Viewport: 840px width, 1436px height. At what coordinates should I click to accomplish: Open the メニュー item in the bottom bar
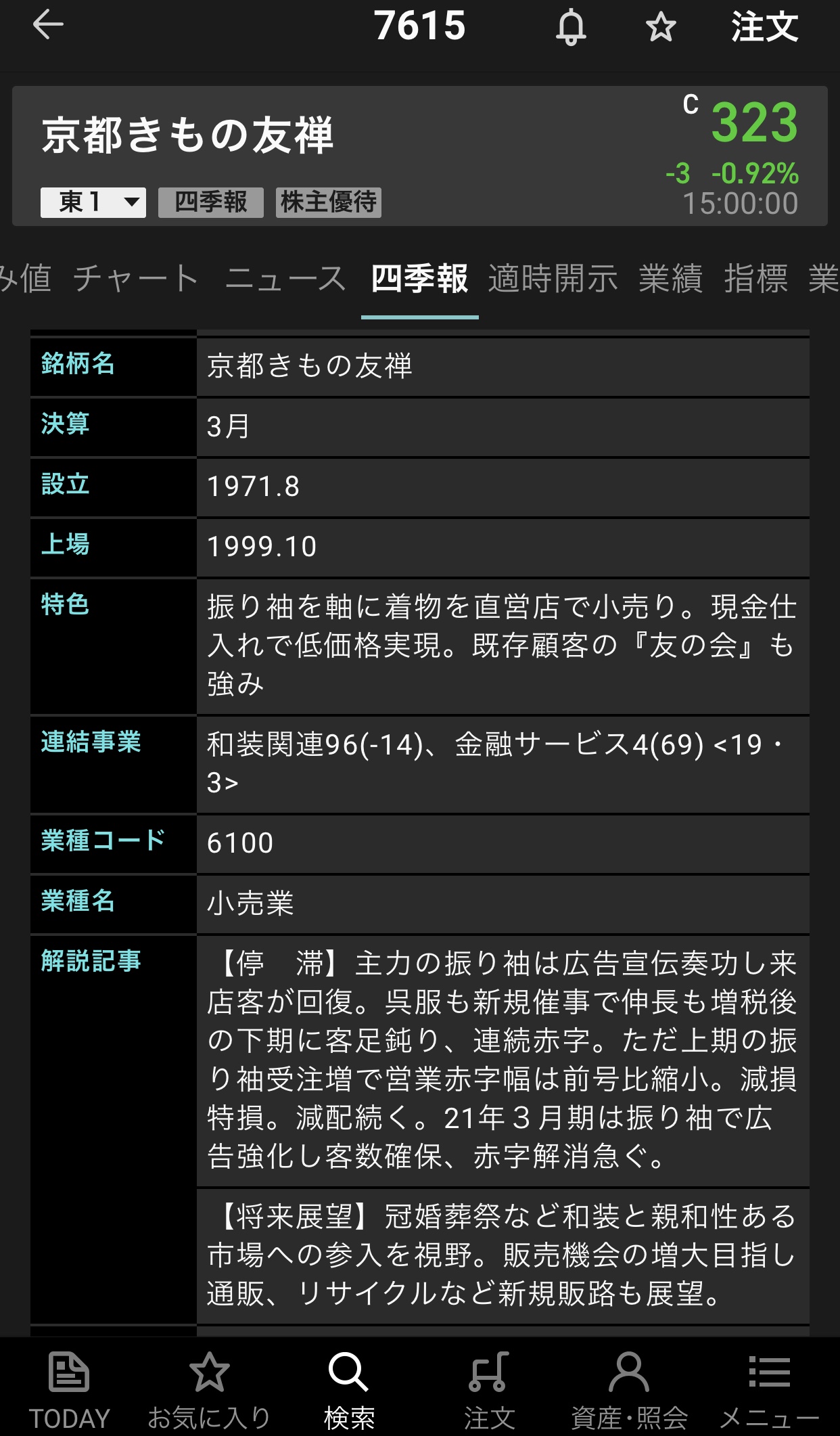[x=769, y=1389]
